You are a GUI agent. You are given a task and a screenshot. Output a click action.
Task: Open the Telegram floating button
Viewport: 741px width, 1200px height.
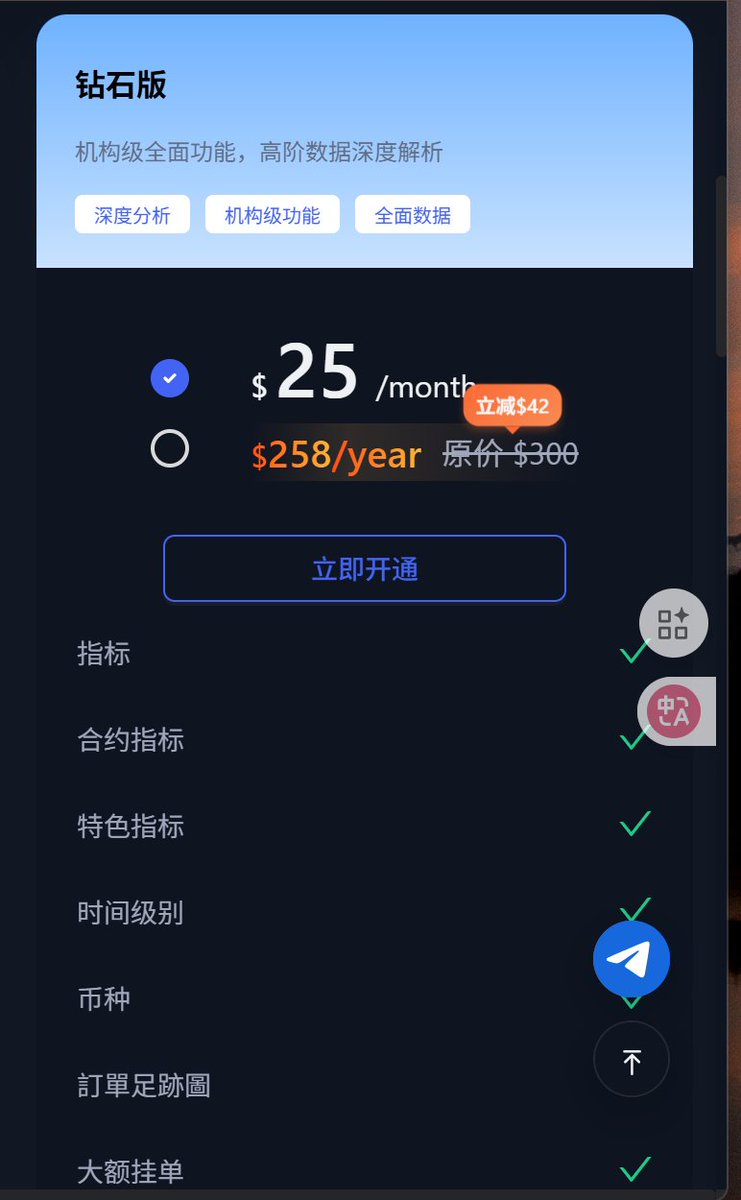tap(631, 959)
